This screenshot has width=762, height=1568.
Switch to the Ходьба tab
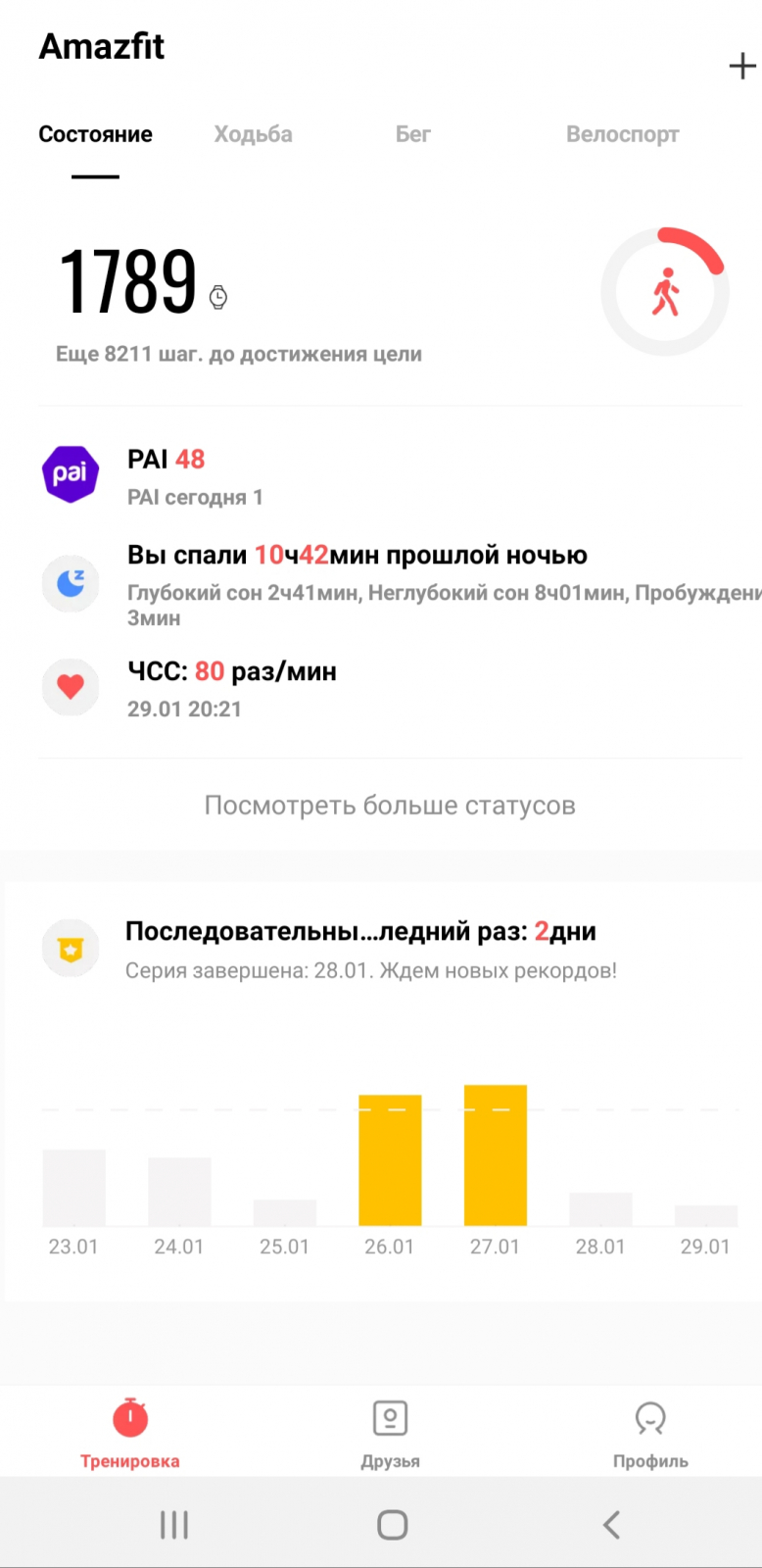[x=253, y=134]
